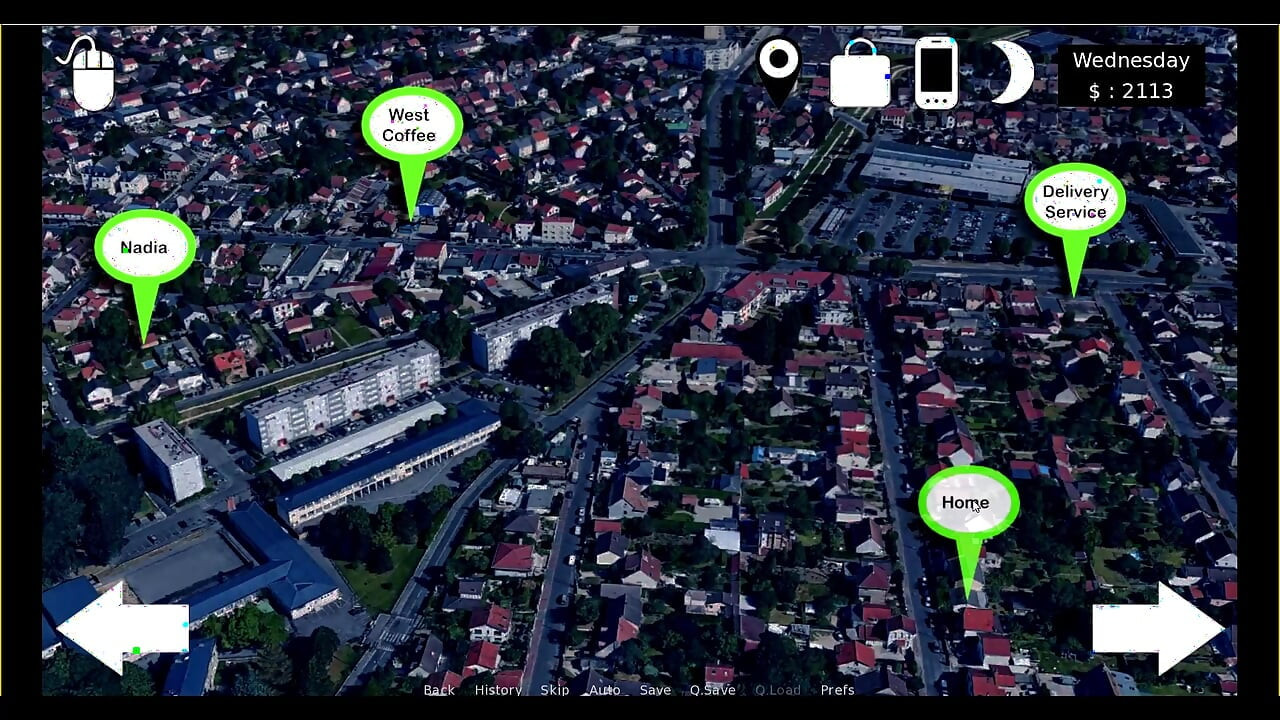The width and height of the screenshot is (1280, 720).
Task: Open the smartphone icon
Action: point(936,72)
